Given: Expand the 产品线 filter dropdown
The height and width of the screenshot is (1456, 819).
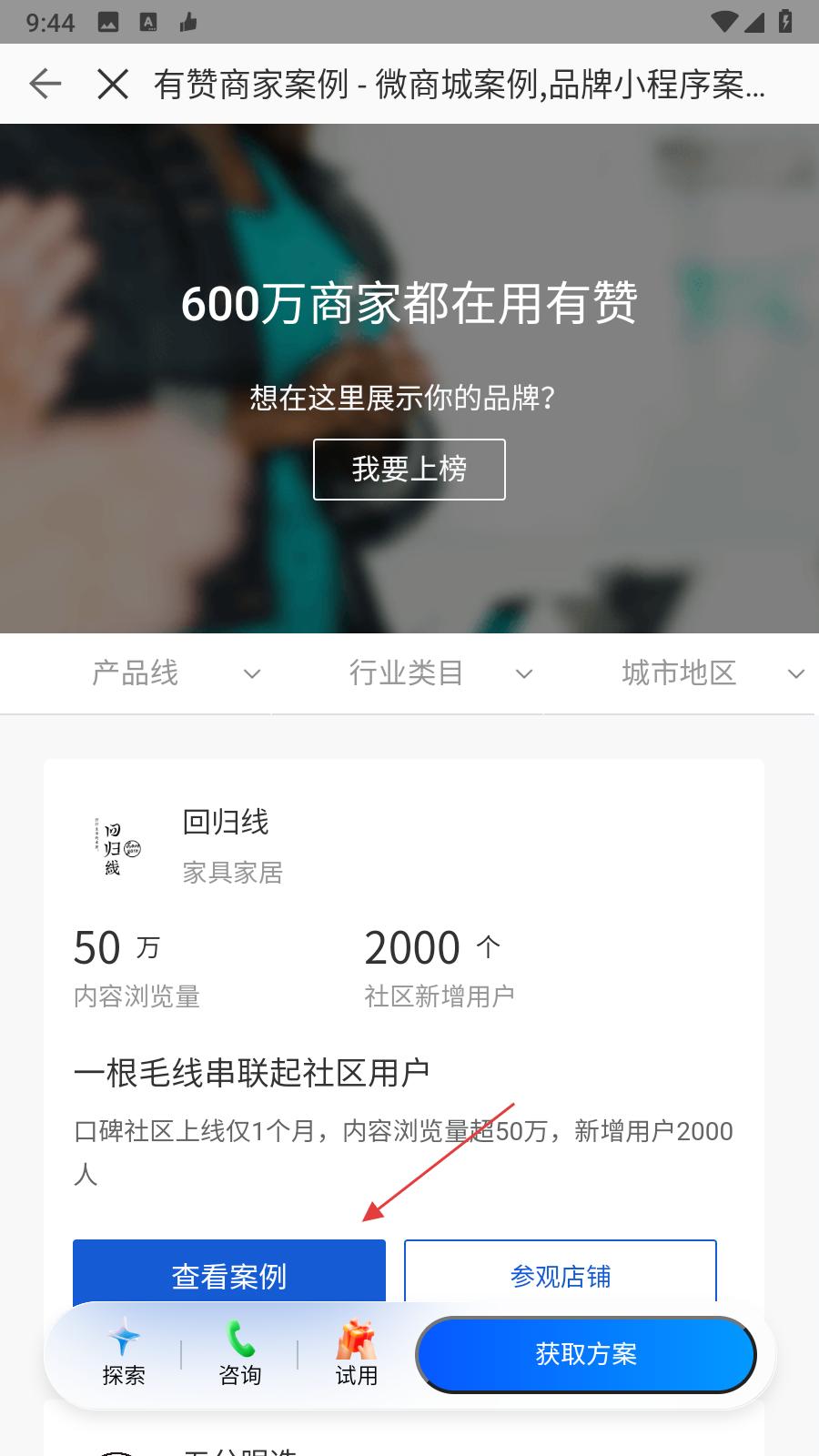Looking at the screenshot, I should pos(175,673).
